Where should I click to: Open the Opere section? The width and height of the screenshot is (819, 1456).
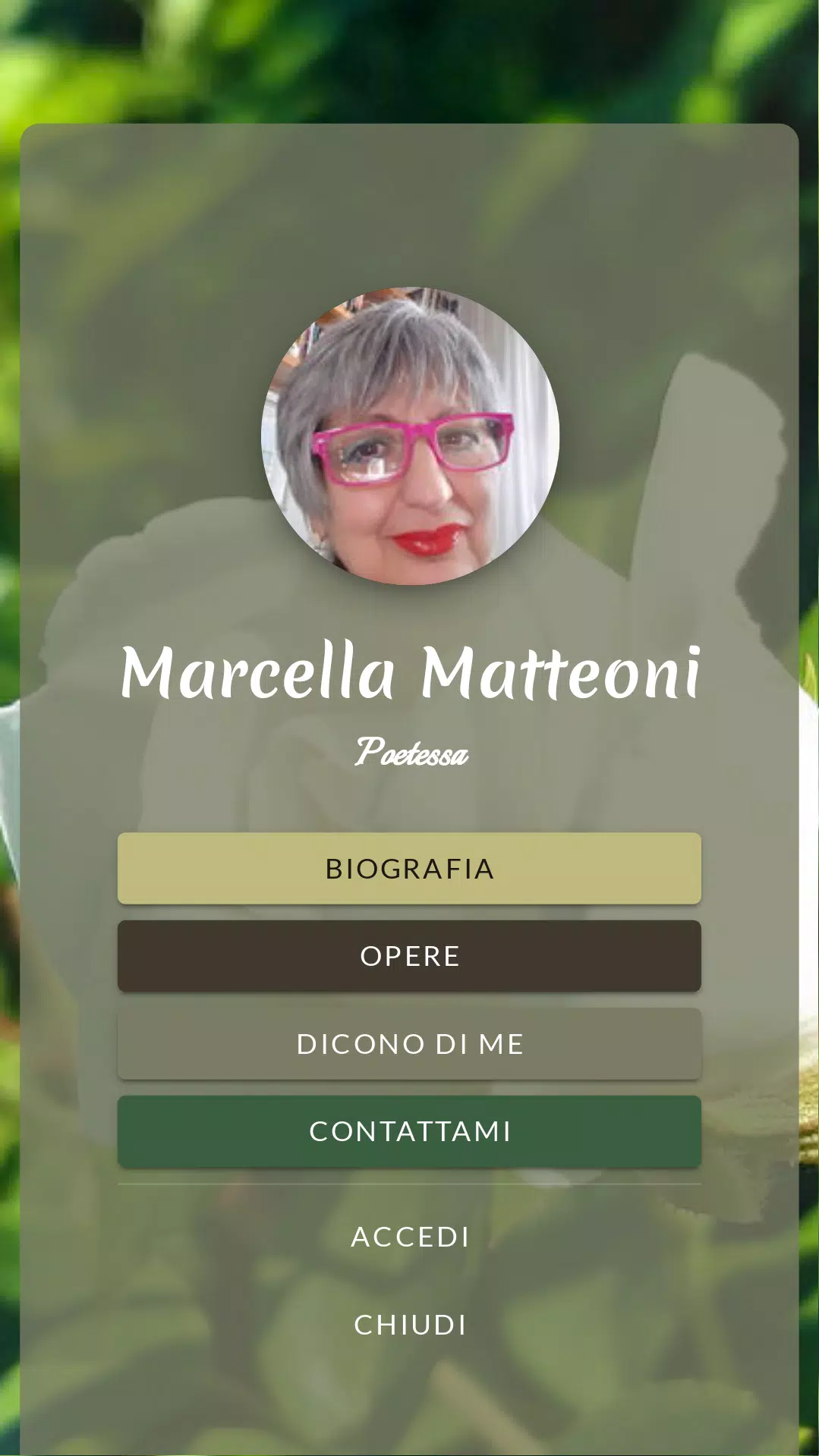[409, 956]
